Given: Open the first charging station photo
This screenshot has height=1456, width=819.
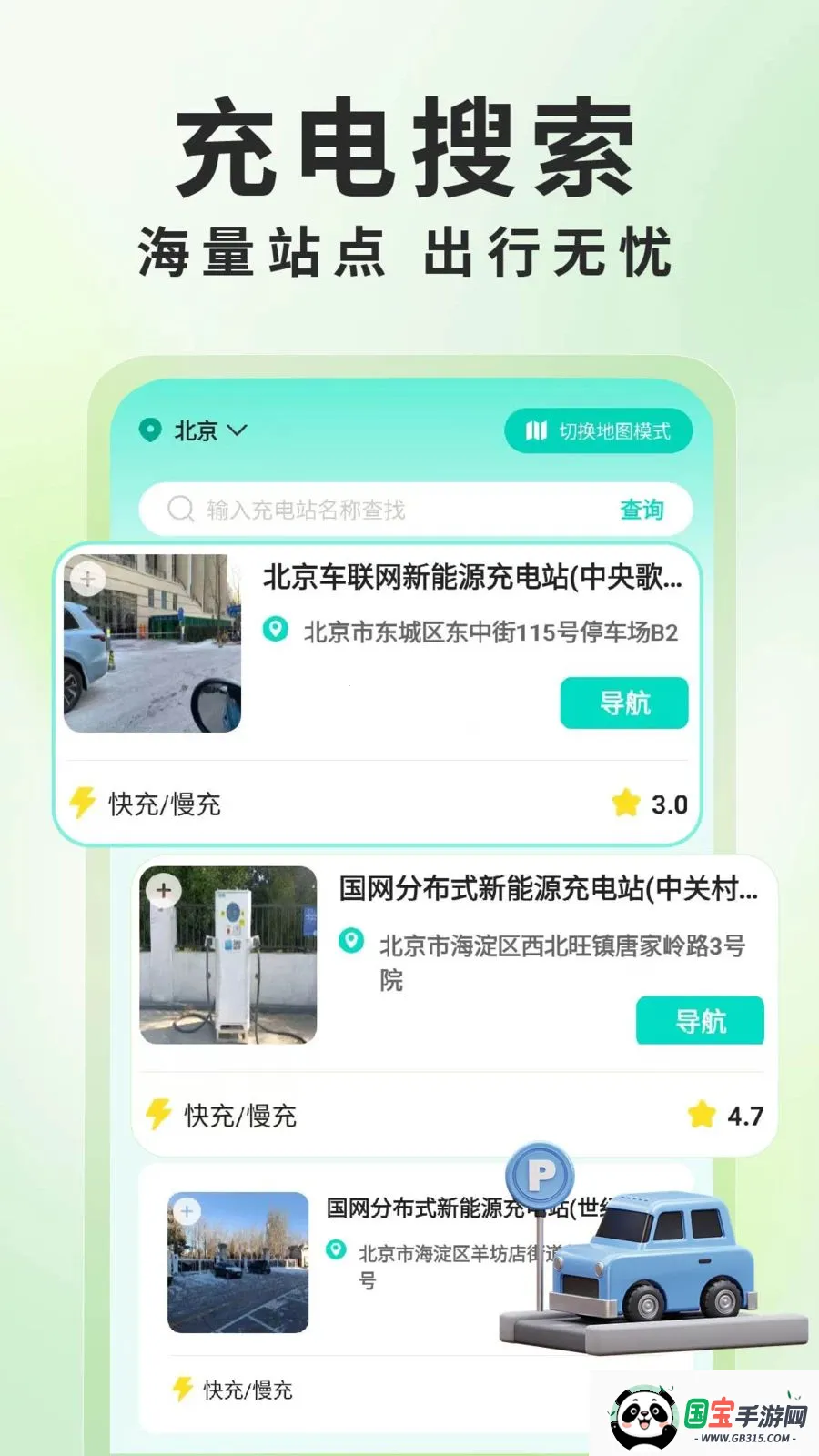Looking at the screenshot, I should click(x=152, y=642).
